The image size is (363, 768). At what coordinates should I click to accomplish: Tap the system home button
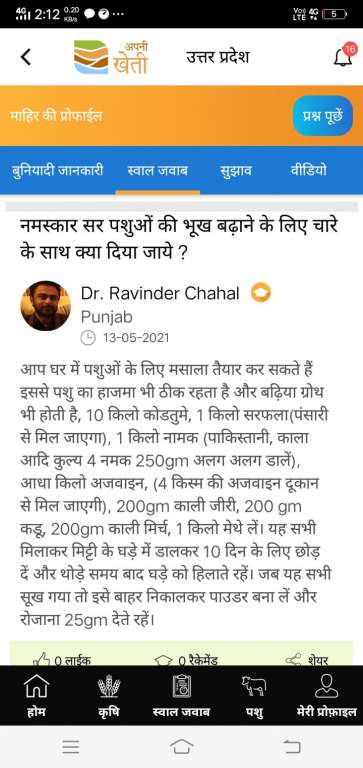pyautogui.click(x=181, y=746)
